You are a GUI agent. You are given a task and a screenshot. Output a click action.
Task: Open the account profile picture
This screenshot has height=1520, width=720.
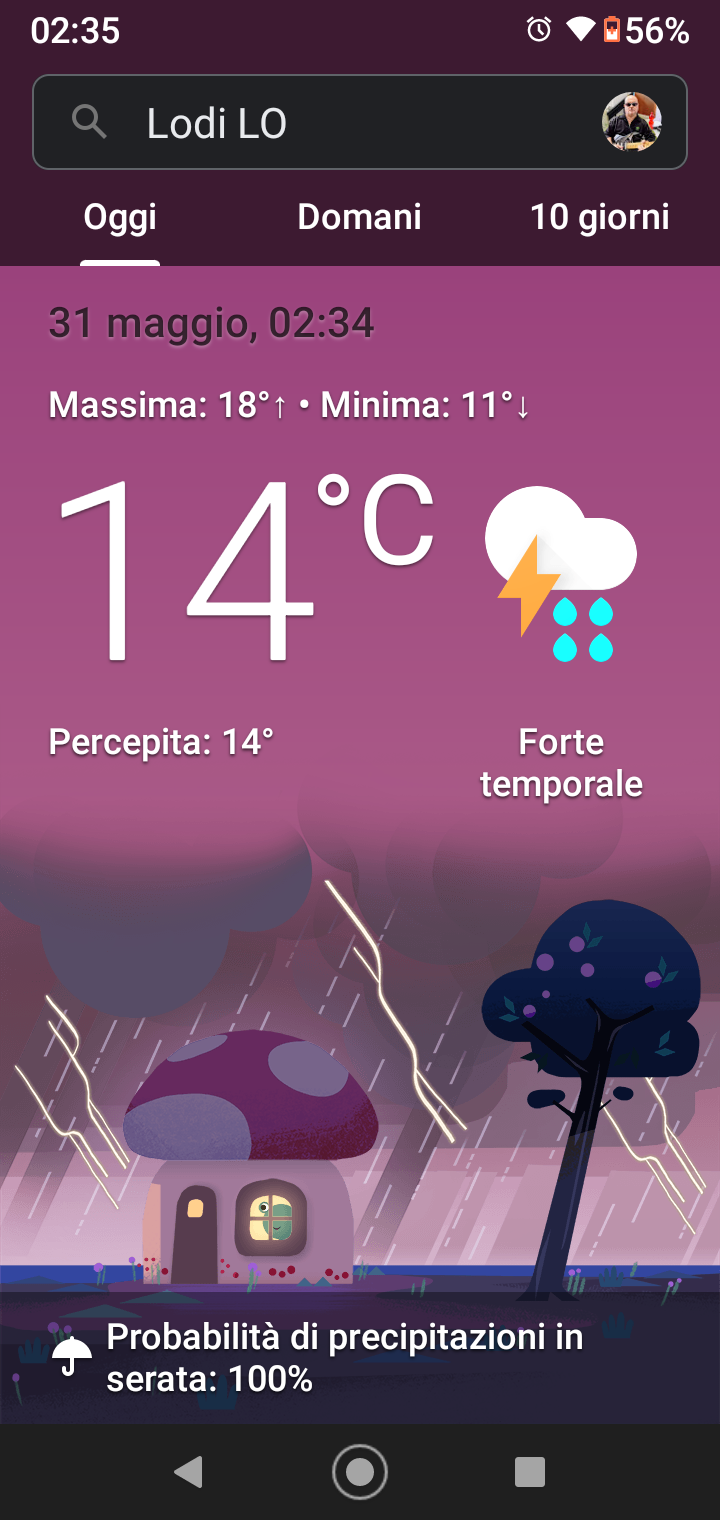[x=631, y=122]
